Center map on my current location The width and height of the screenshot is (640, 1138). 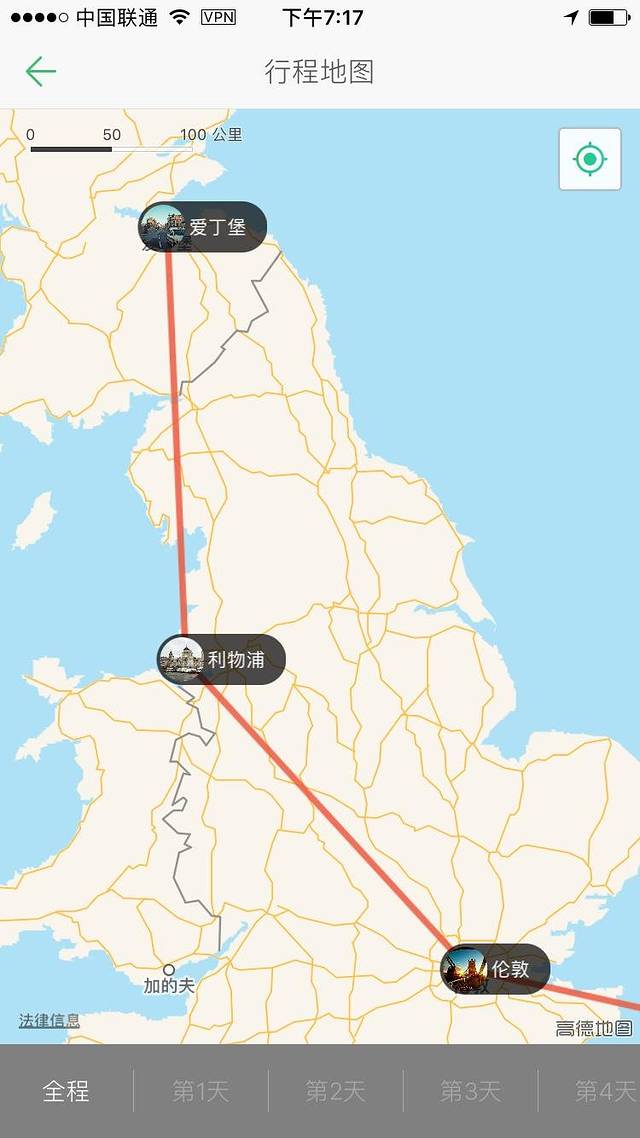pos(590,159)
